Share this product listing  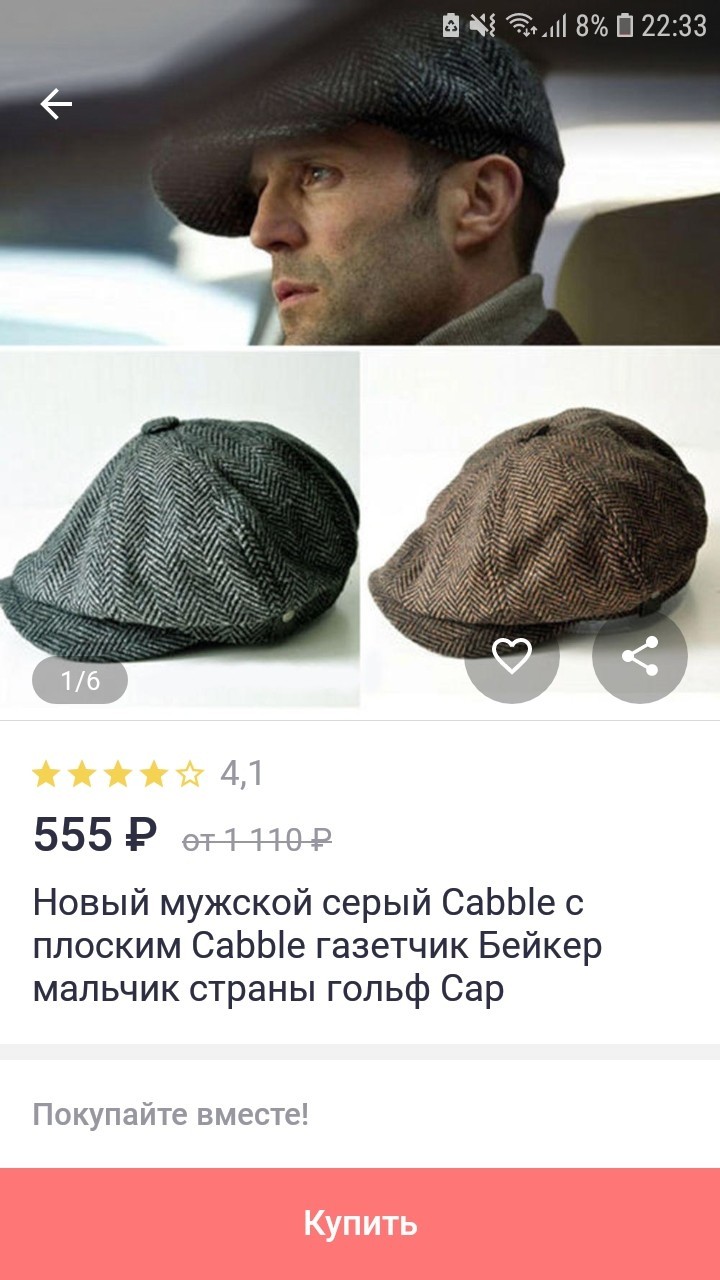coord(640,656)
